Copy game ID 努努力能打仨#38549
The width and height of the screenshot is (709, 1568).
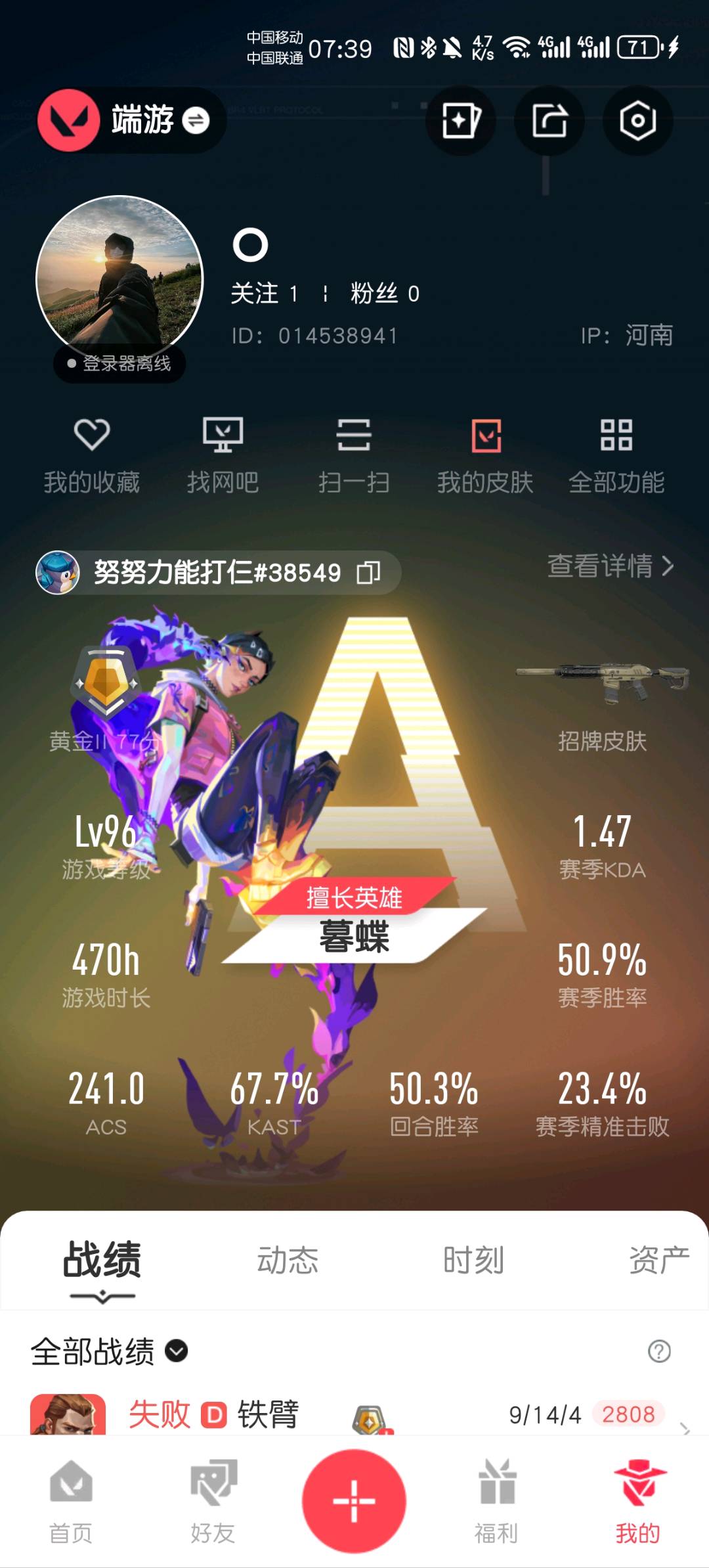pyautogui.click(x=368, y=572)
